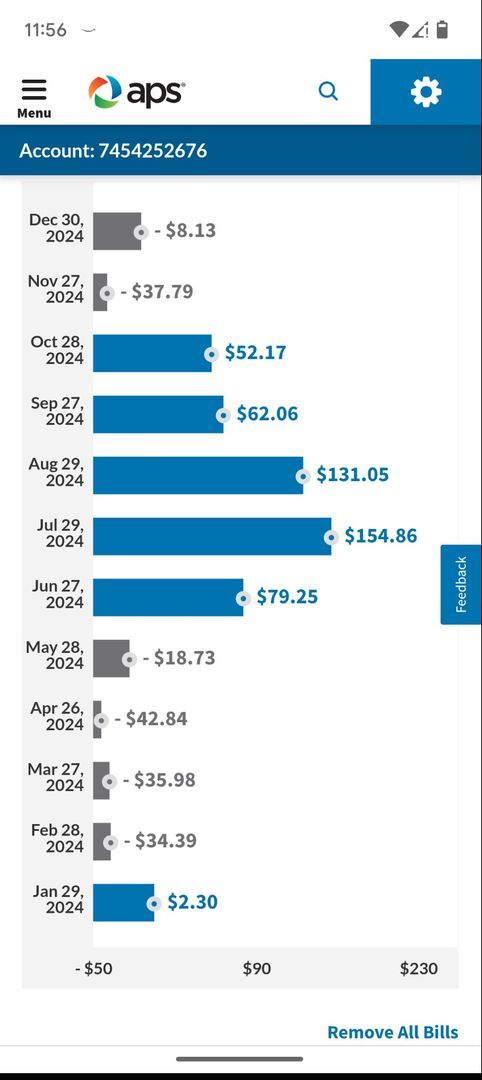
Task: Select the Sep 27, 2024 bill bar
Action: click(158, 414)
